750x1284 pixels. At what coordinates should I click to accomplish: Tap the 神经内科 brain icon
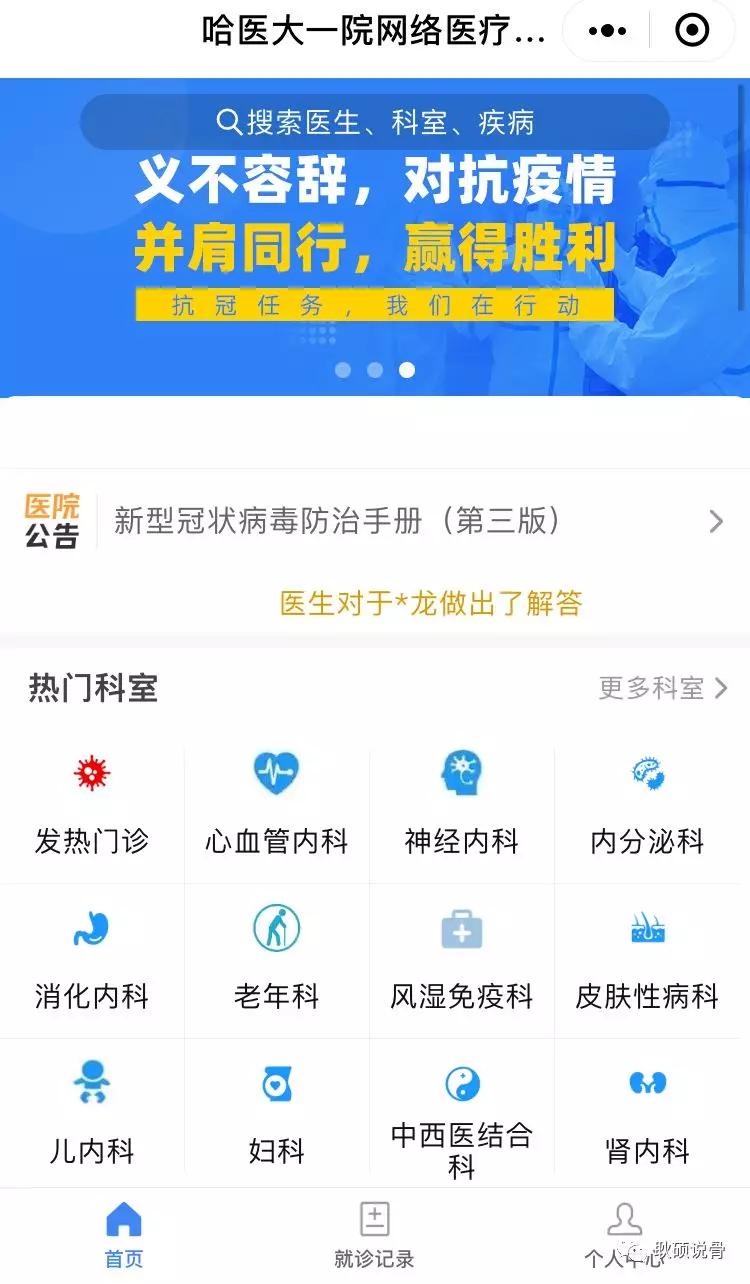[461, 772]
